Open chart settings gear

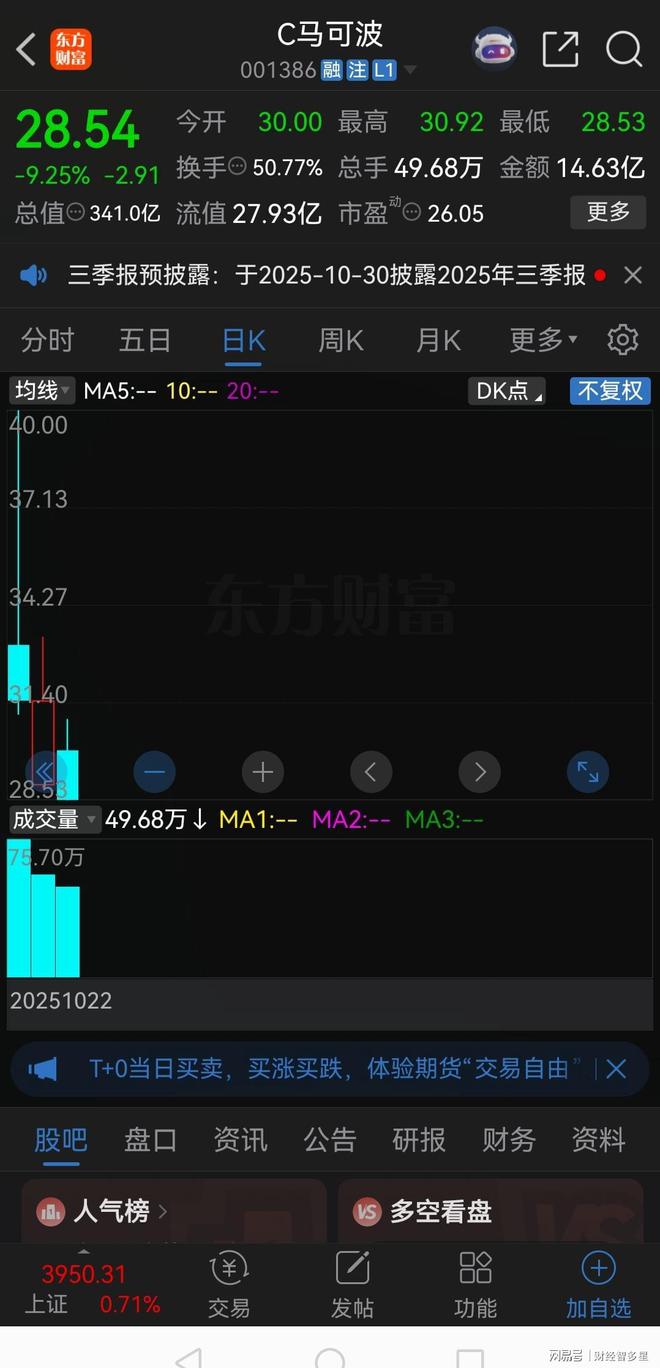pyautogui.click(x=622, y=340)
